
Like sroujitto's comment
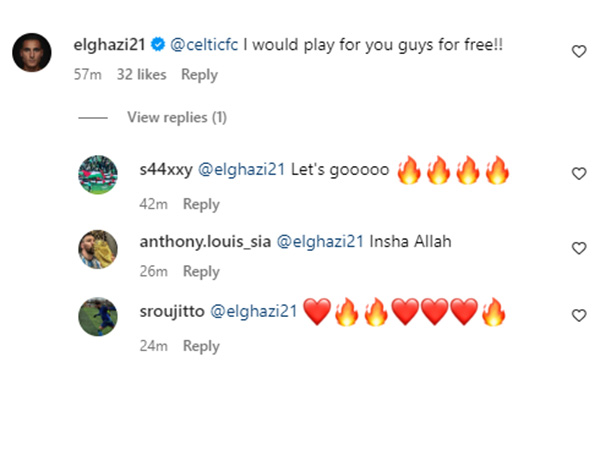pos(578,315)
